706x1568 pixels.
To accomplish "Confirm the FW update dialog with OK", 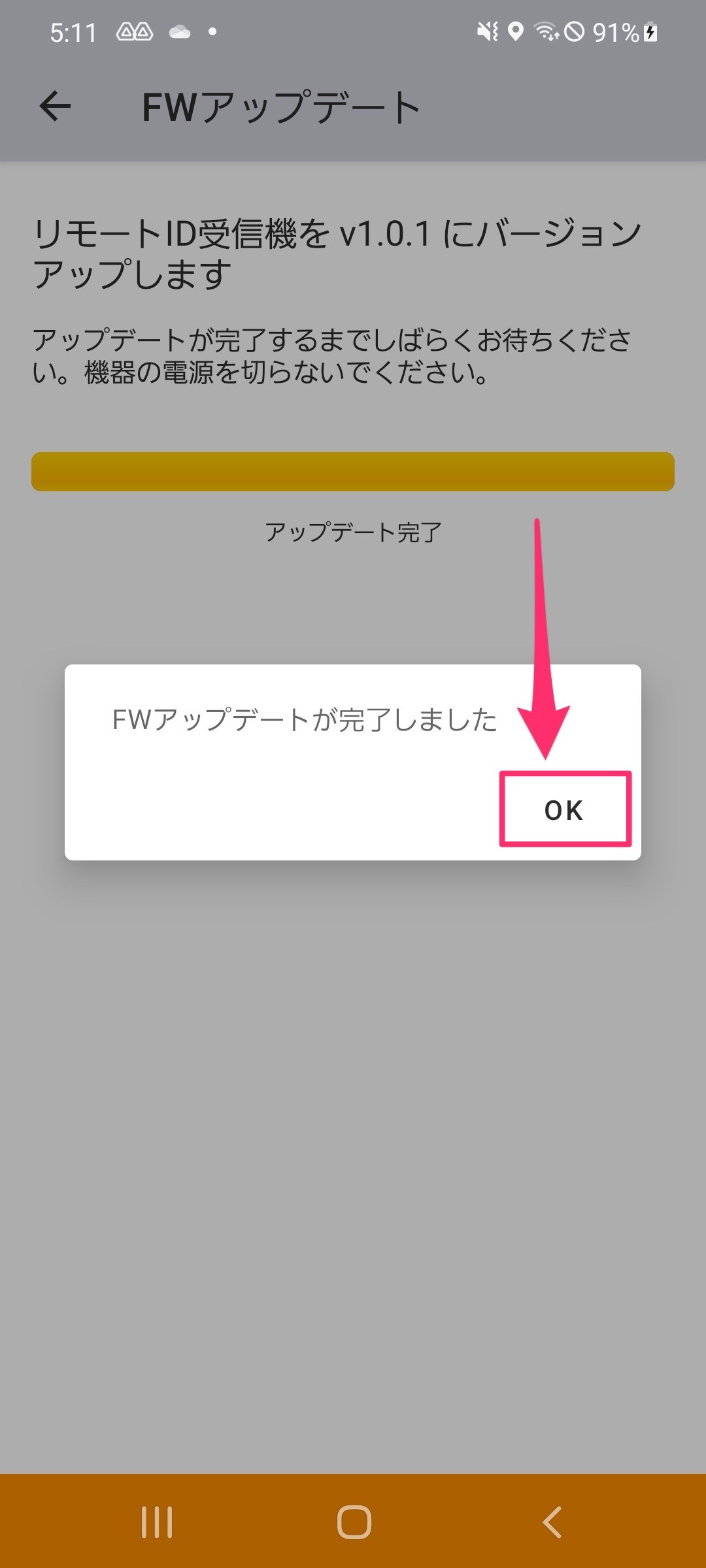I will 565,809.
